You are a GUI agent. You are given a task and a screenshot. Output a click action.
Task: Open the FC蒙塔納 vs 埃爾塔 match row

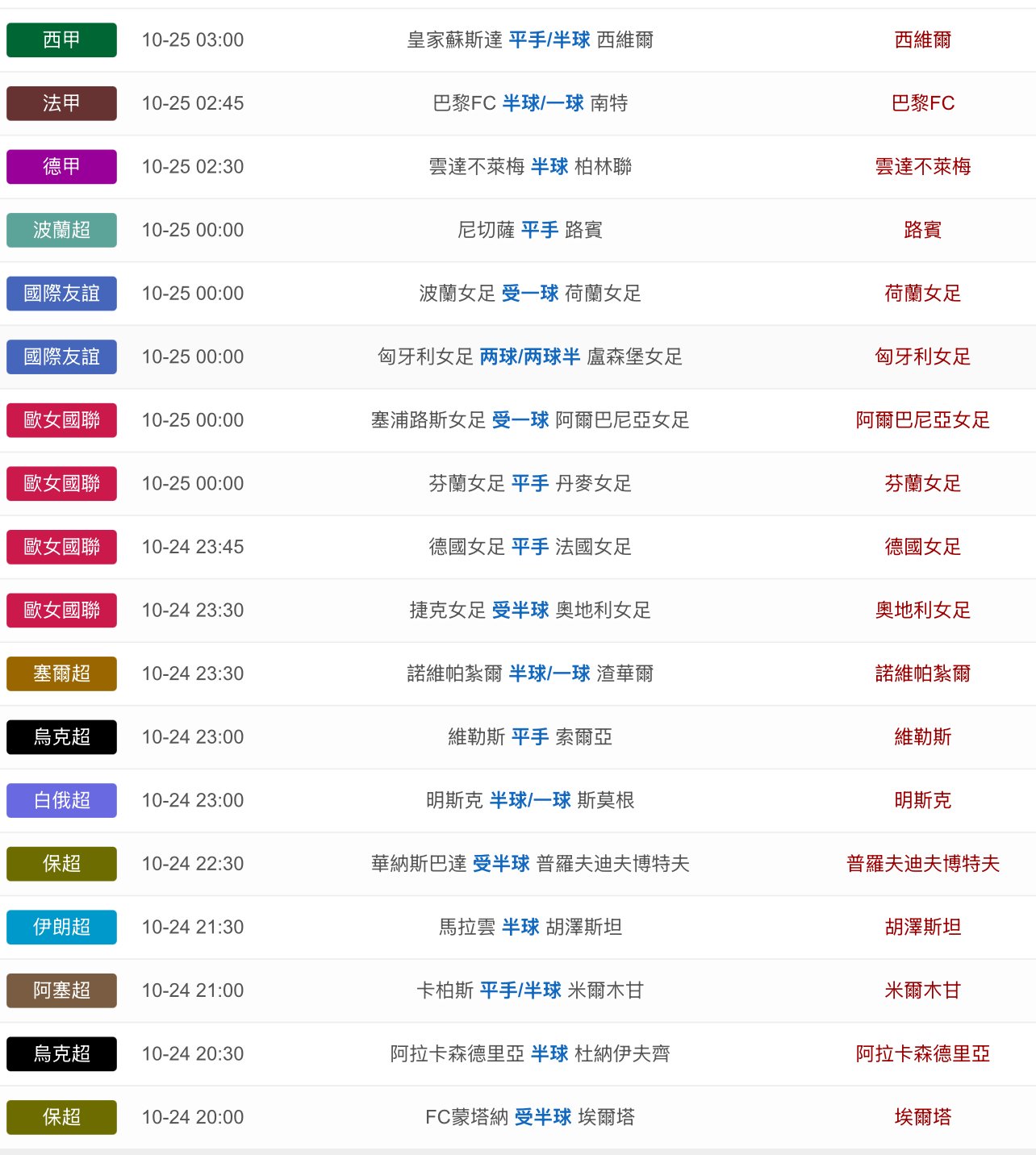point(529,1117)
